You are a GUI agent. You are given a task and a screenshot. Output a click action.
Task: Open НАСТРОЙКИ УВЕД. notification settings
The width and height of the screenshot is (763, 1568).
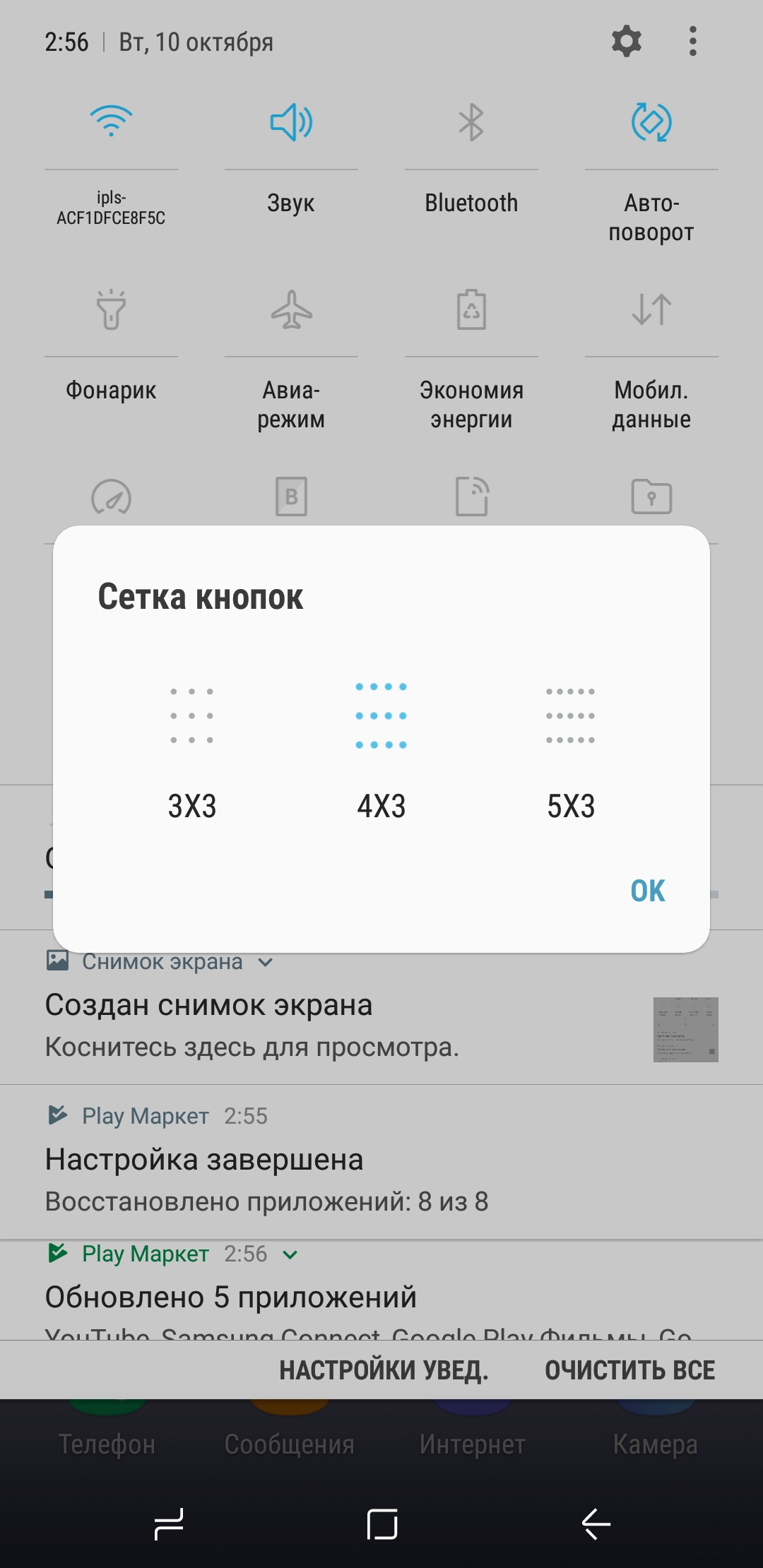pyautogui.click(x=384, y=1370)
